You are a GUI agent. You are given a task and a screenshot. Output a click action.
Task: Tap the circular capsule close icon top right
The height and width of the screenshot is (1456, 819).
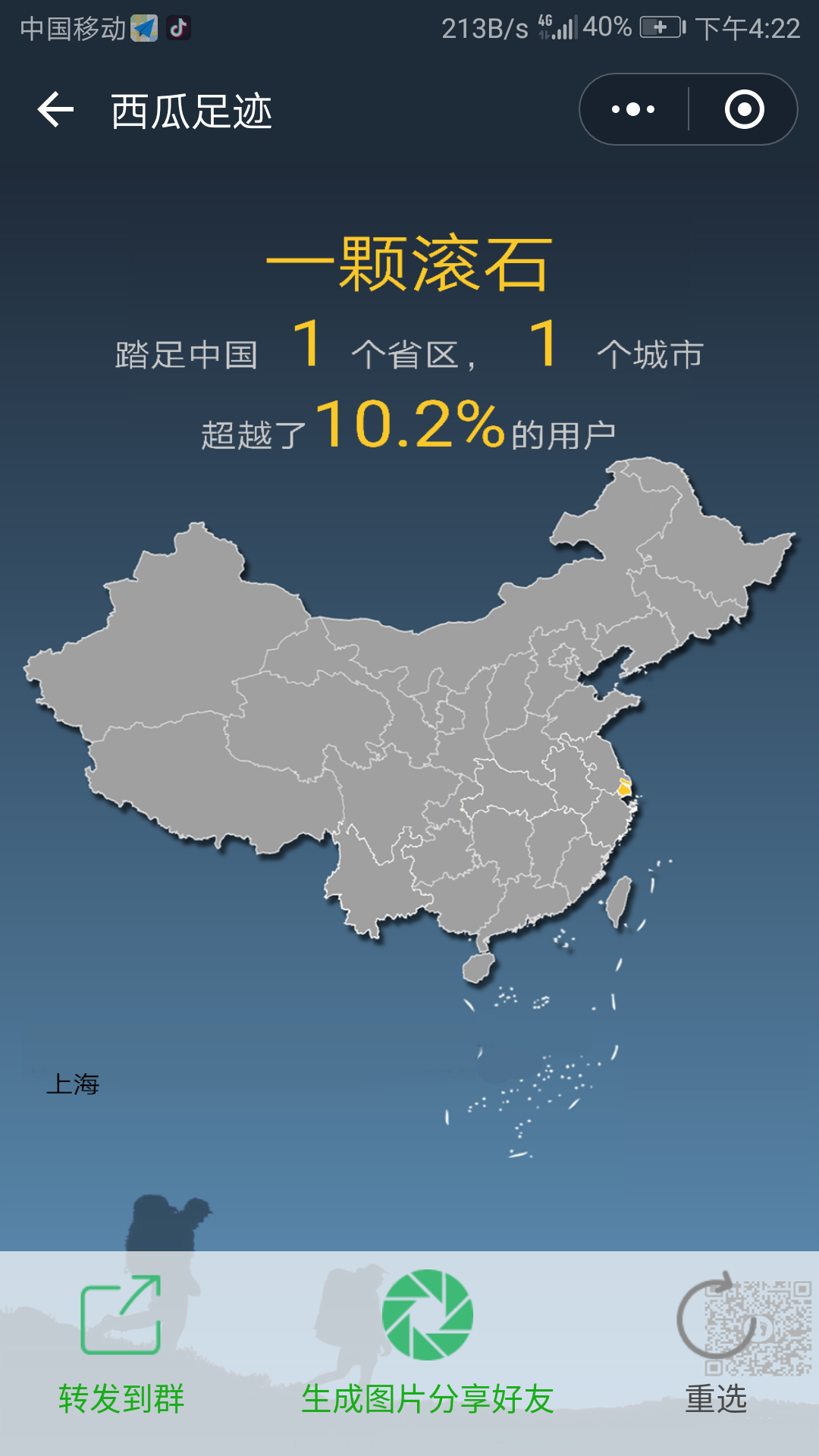[746, 109]
